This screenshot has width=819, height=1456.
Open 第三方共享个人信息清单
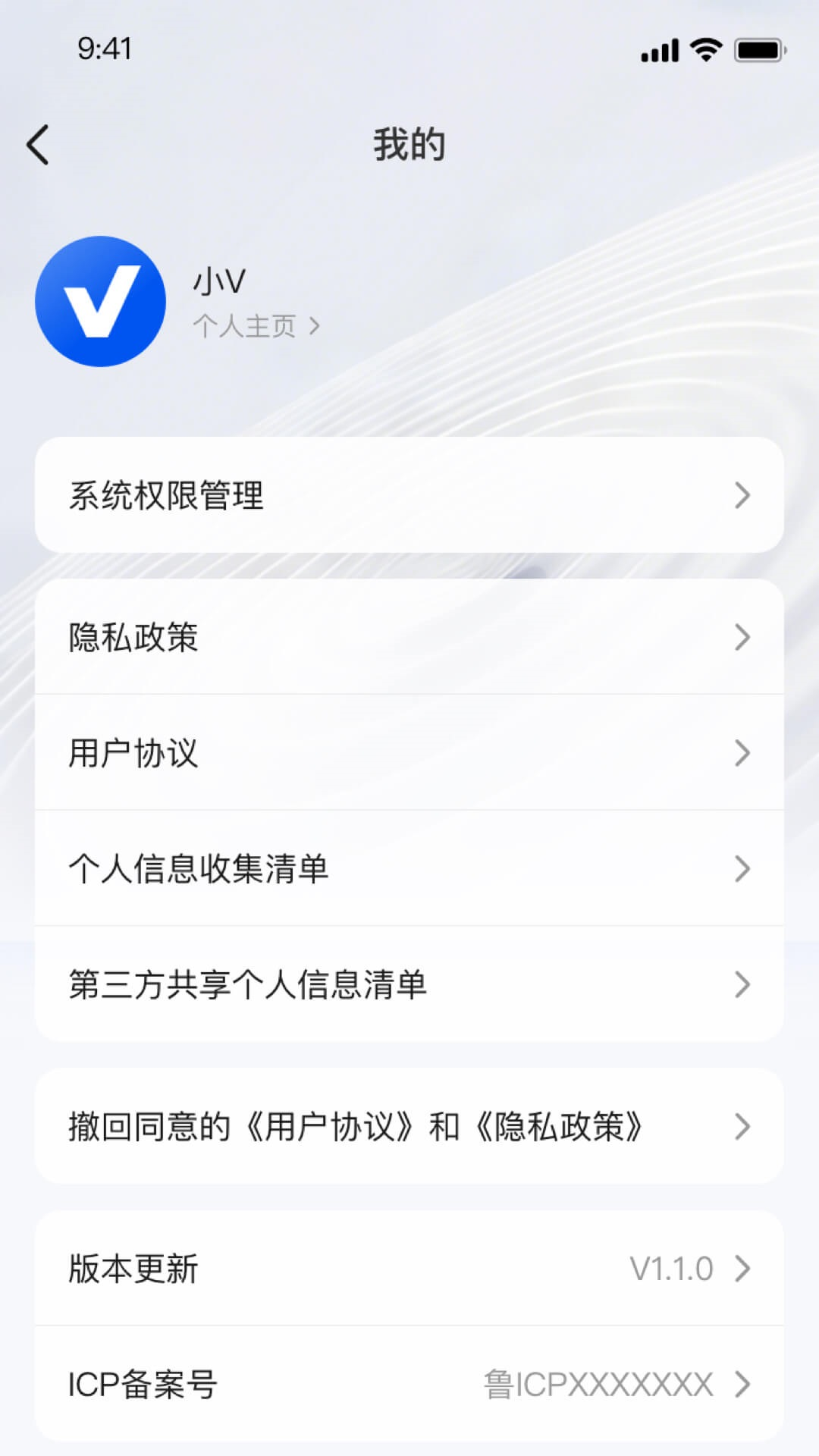click(x=409, y=984)
